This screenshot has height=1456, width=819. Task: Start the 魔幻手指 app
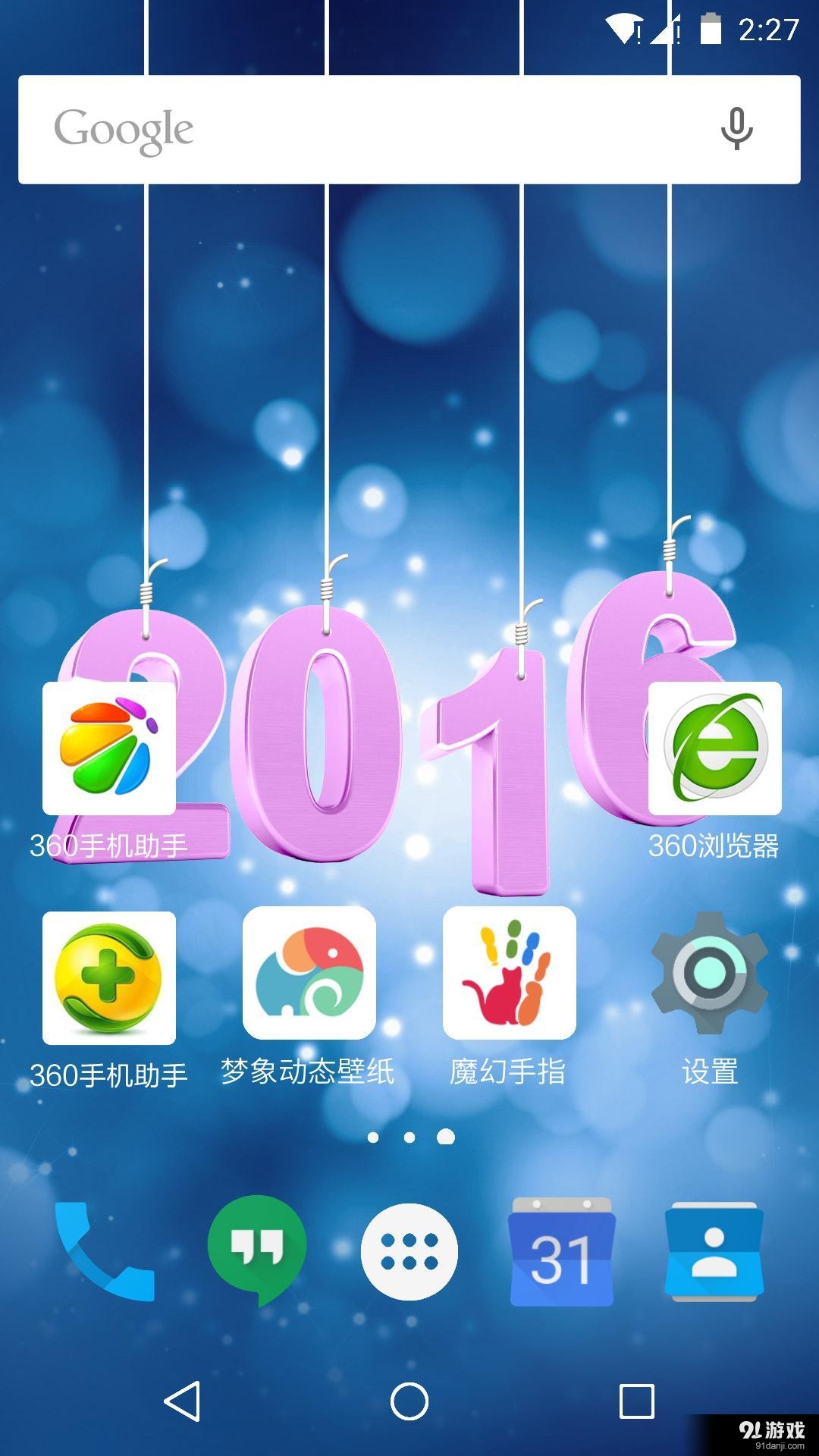pyautogui.click(x=510, y=974)
